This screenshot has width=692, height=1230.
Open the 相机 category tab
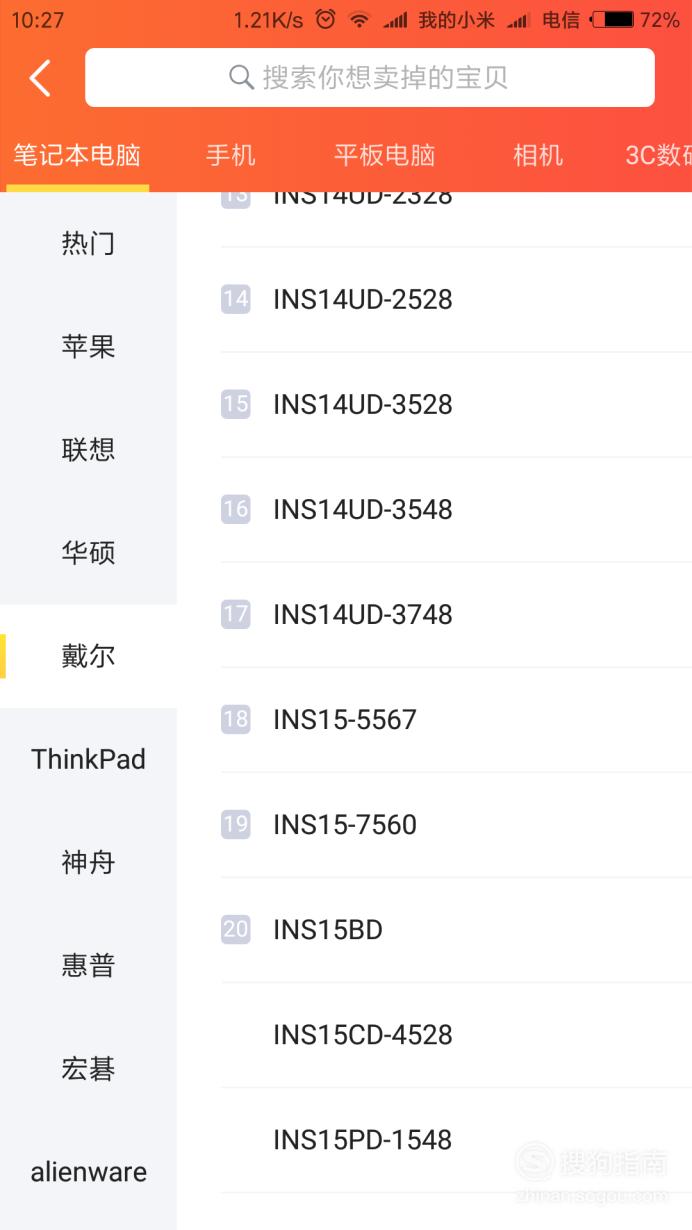click(538, 155)
